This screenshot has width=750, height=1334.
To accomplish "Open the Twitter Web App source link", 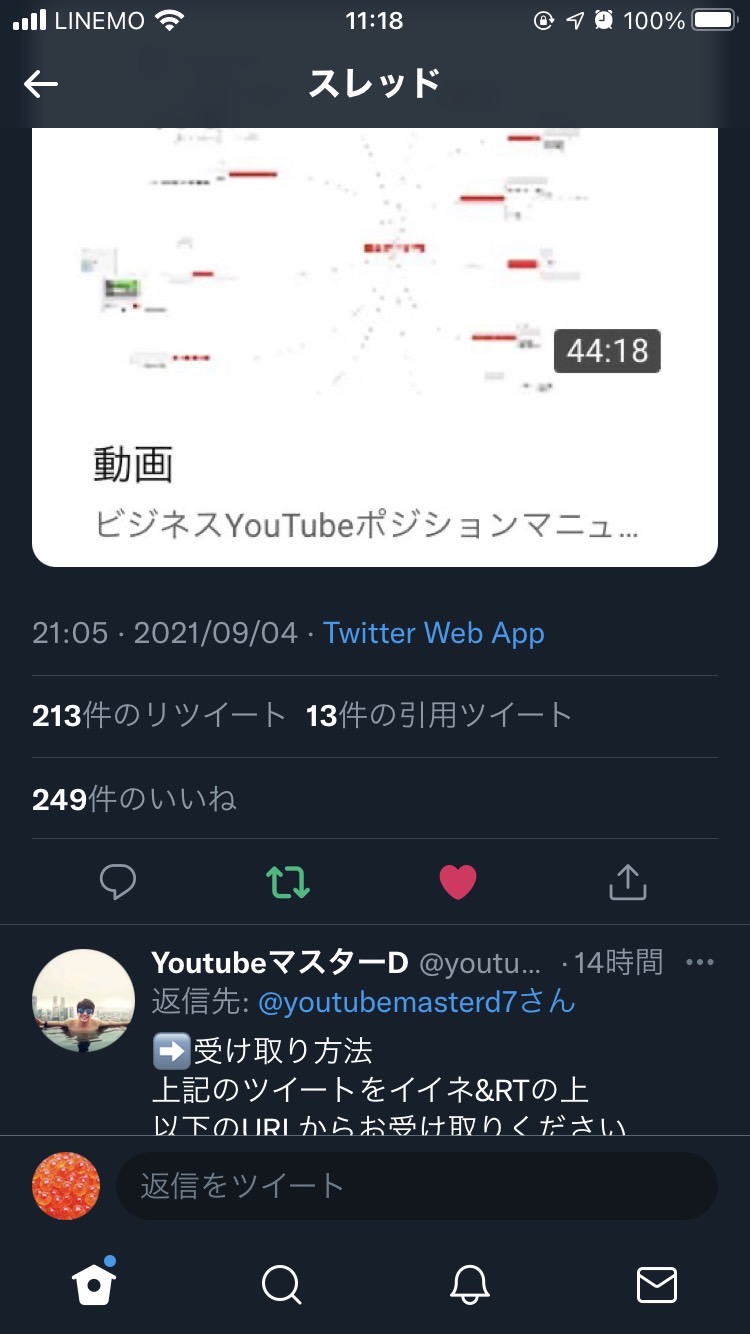I will (x=434, y=633).
